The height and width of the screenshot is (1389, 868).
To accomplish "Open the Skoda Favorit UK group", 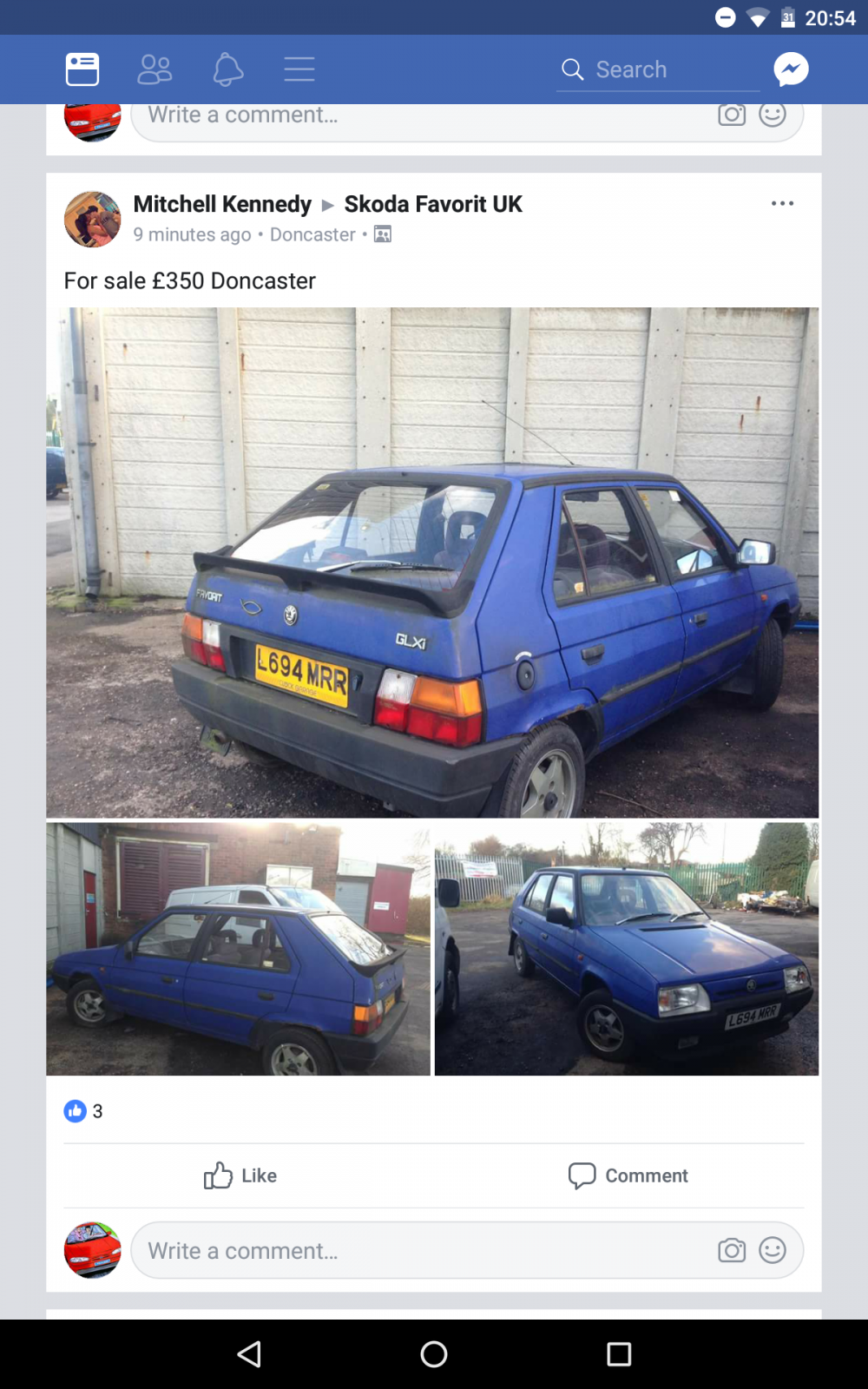I will pos(433,204).
